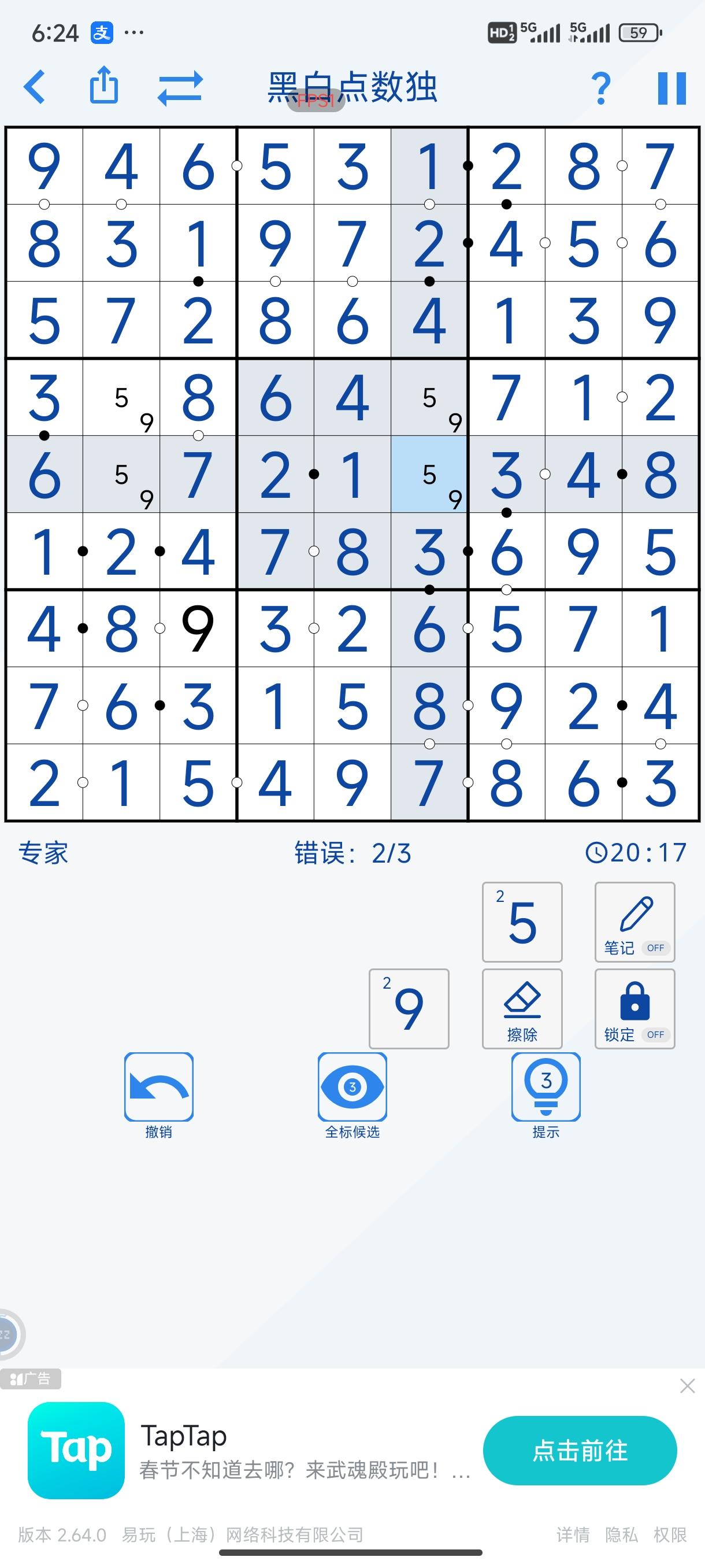Tap 全标候选 to mark all candidates

pyautogui.click(x=352, y=1094)
